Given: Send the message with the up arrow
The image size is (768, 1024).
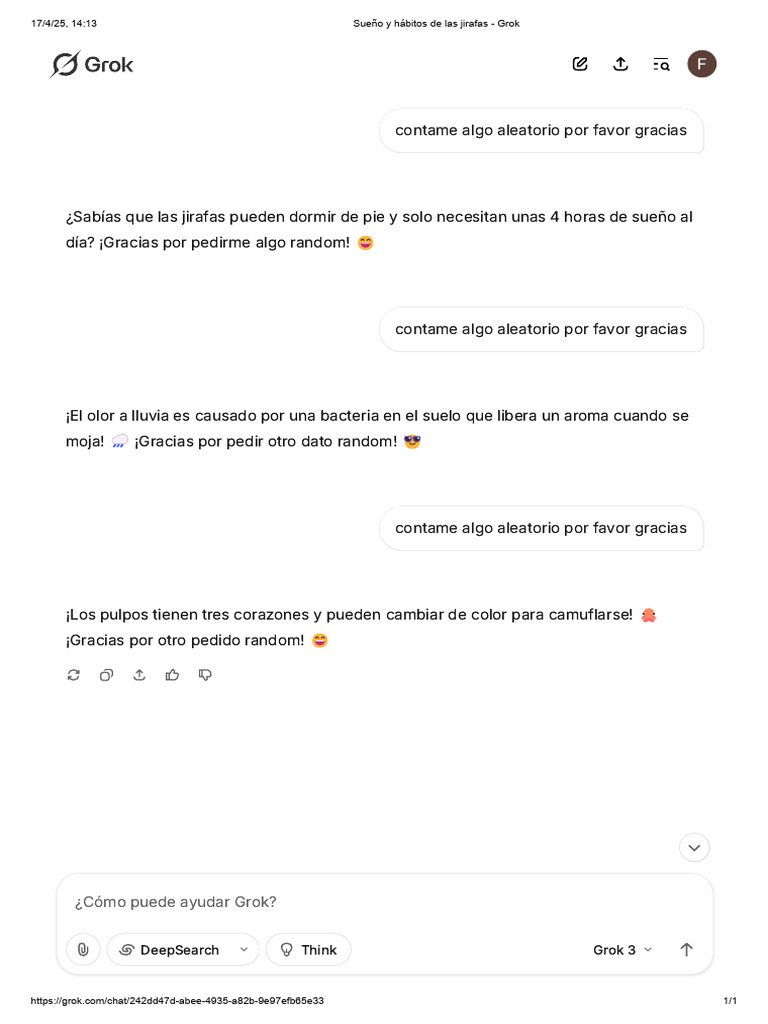Looking at the screenshot, I should [x=686, y=950].
